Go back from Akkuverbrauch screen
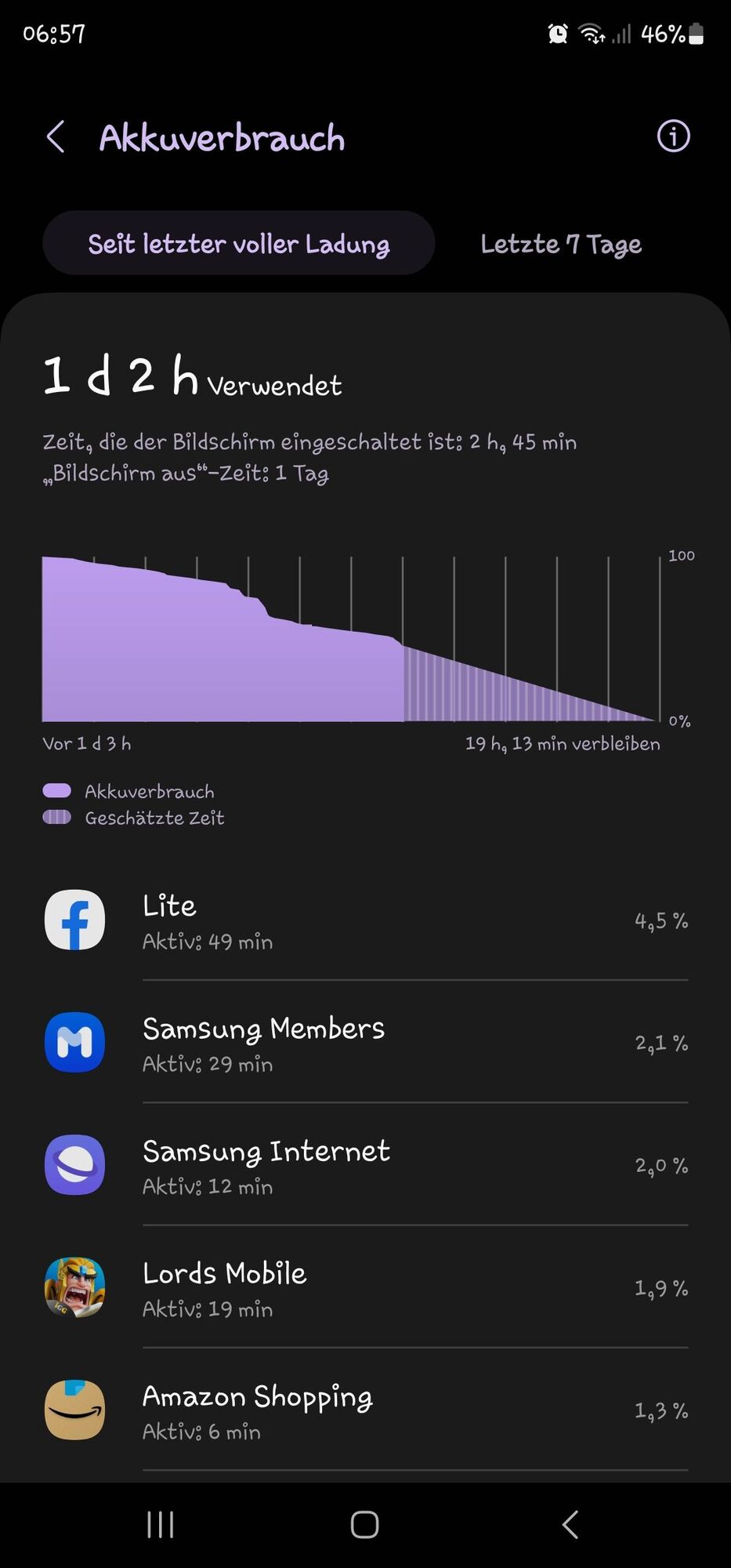Viewport: 731px width, 1568px height. [56, 137]
